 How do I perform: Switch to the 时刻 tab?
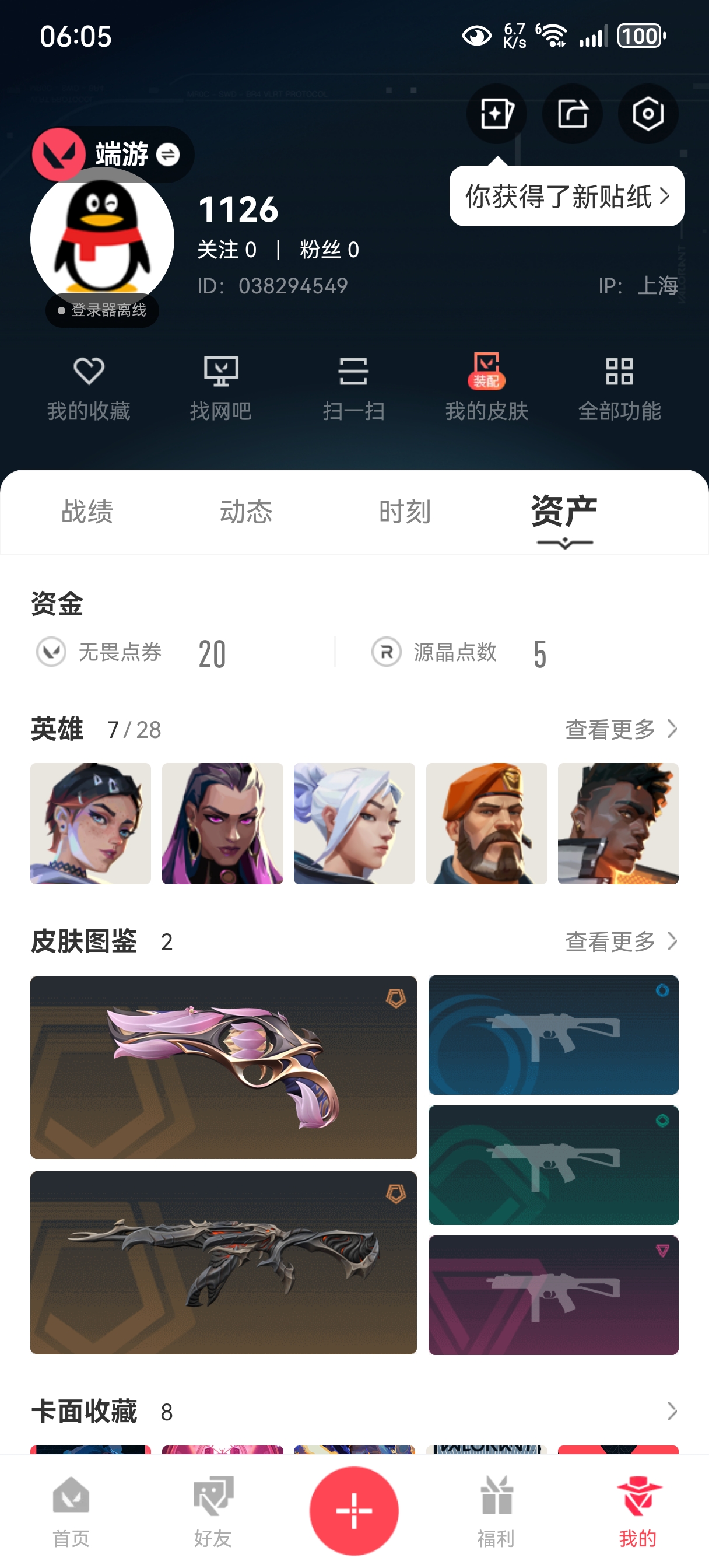(x=405, y=512)
